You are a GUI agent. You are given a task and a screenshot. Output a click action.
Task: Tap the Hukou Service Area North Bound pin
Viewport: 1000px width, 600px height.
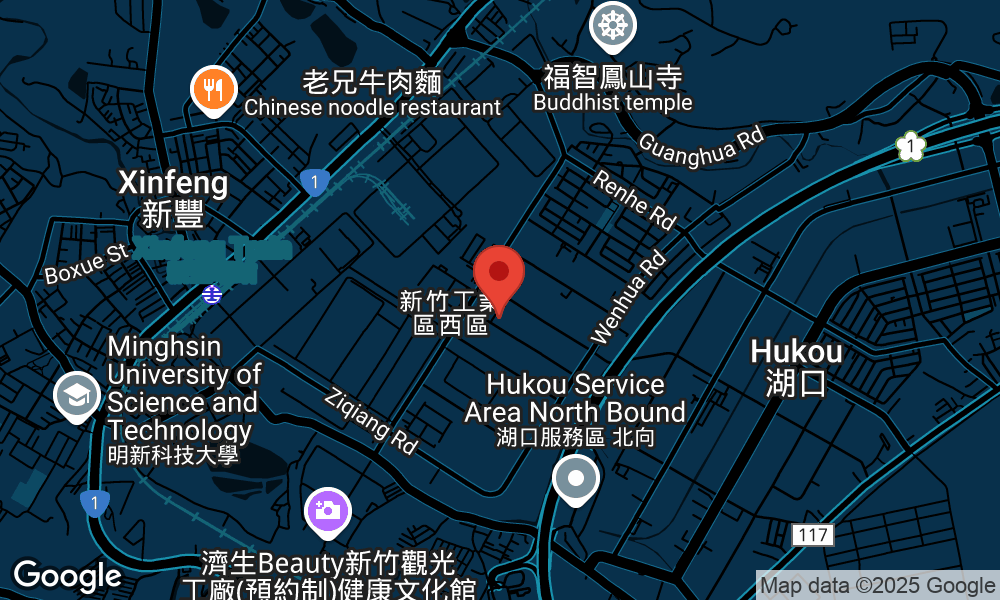(x=575, y=478)
